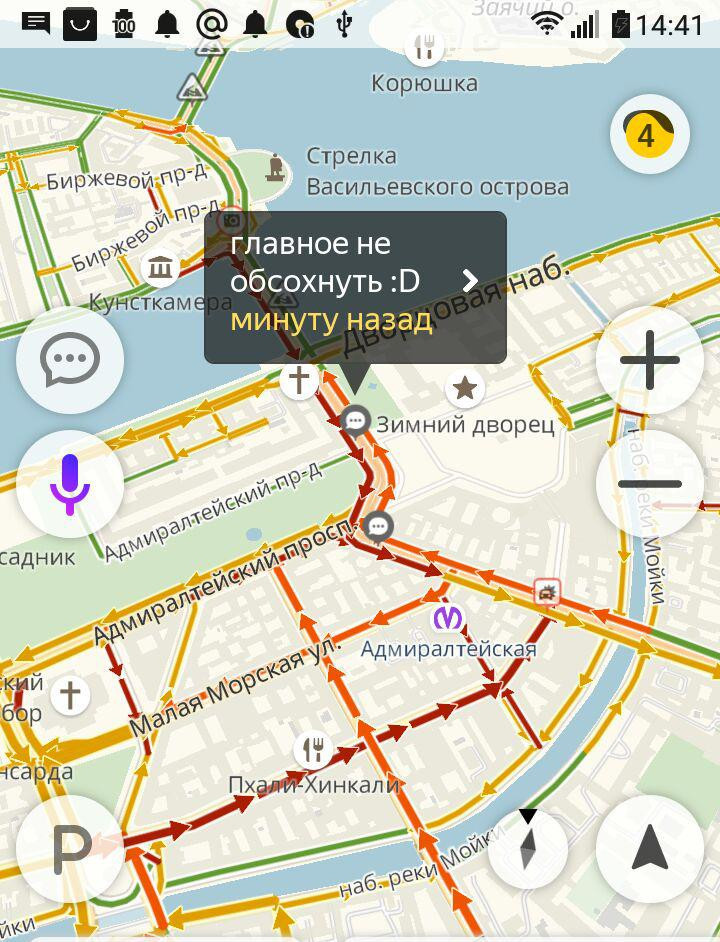The width and height of the screenshot is (720, 942).
Task: Center the map on my location arrow
Action: 649,849
